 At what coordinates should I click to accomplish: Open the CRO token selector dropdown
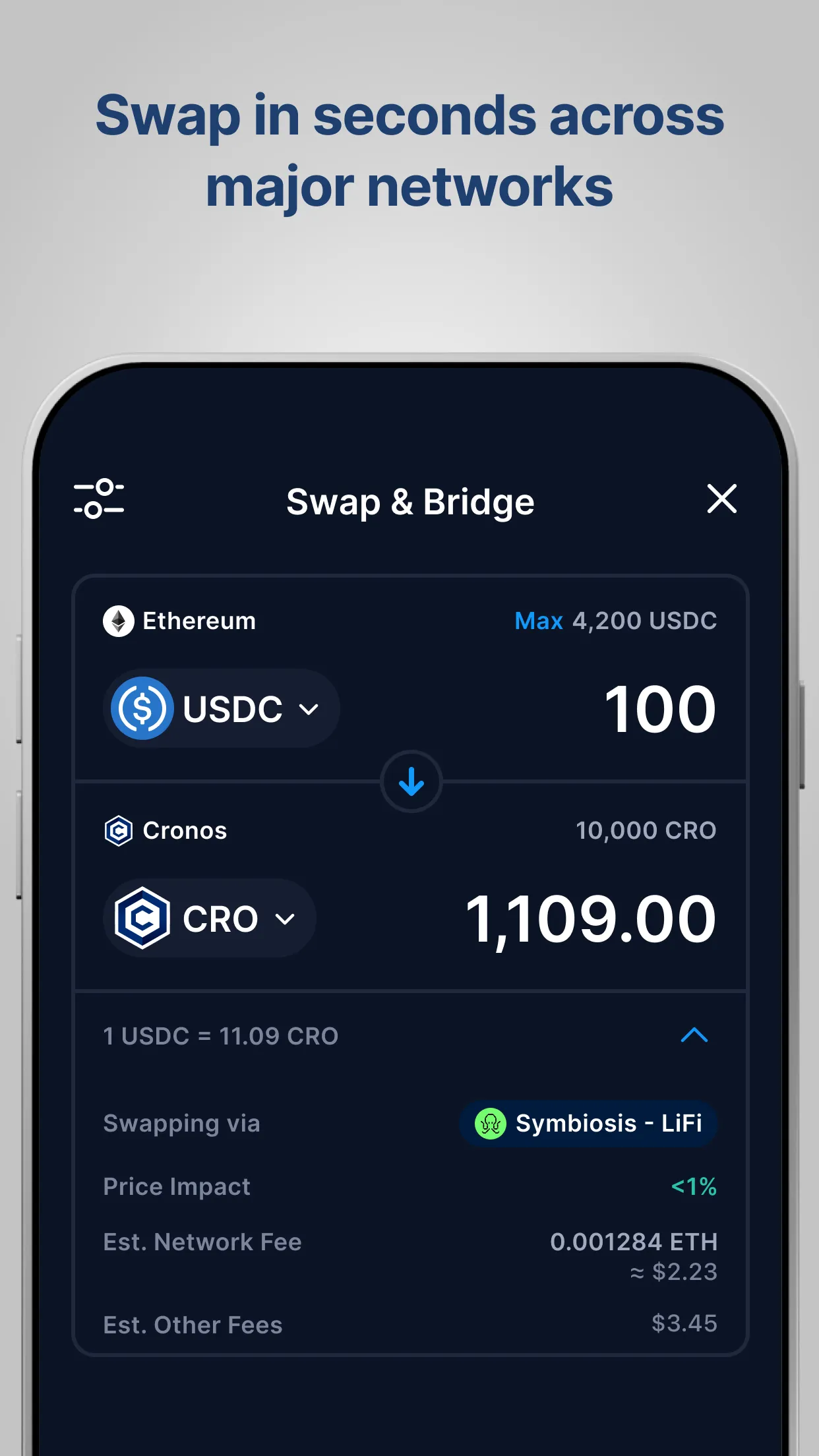click(284, 919)
